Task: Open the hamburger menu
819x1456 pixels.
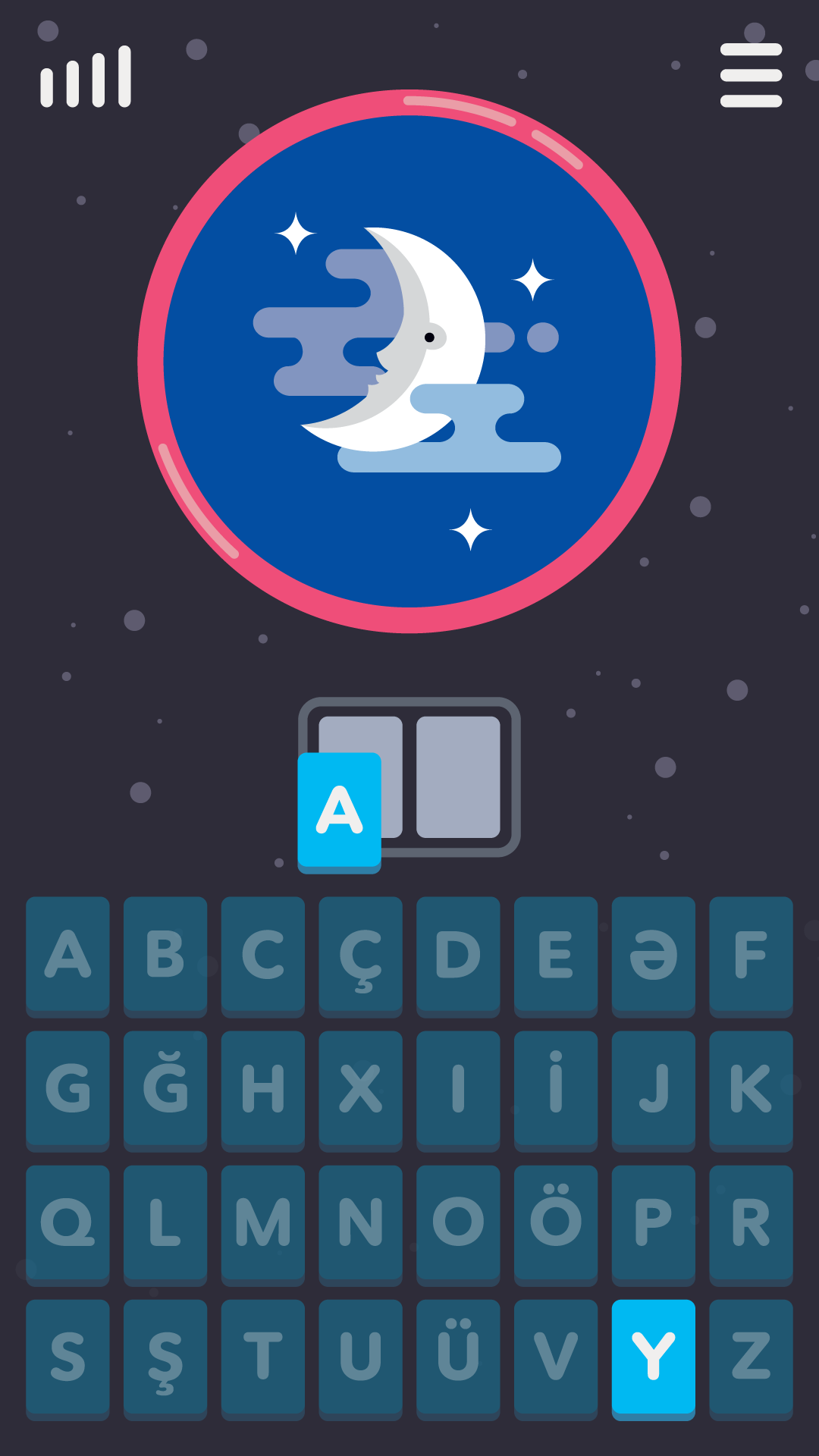Action: [751, 75]
